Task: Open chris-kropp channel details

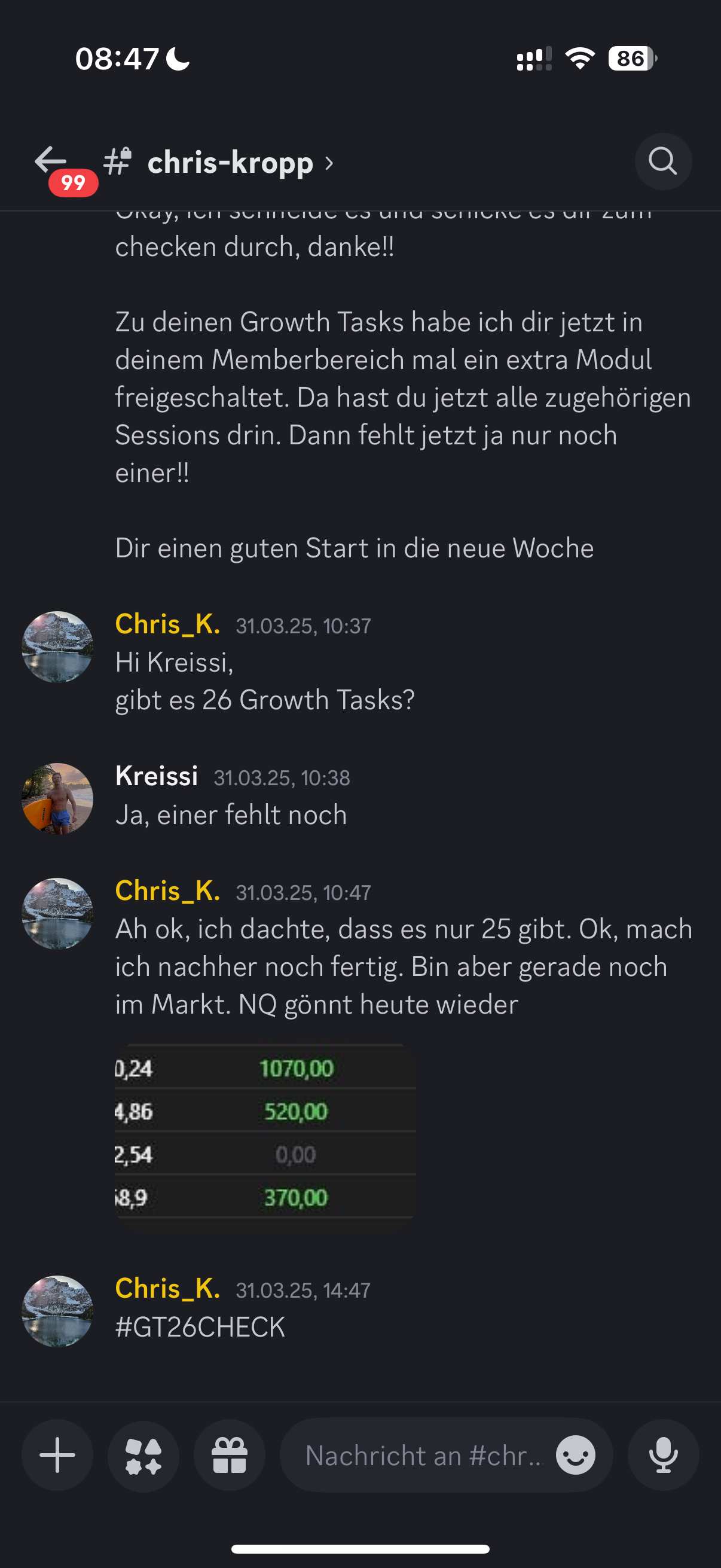Action: pyautogui.click(x=231, y=163)
